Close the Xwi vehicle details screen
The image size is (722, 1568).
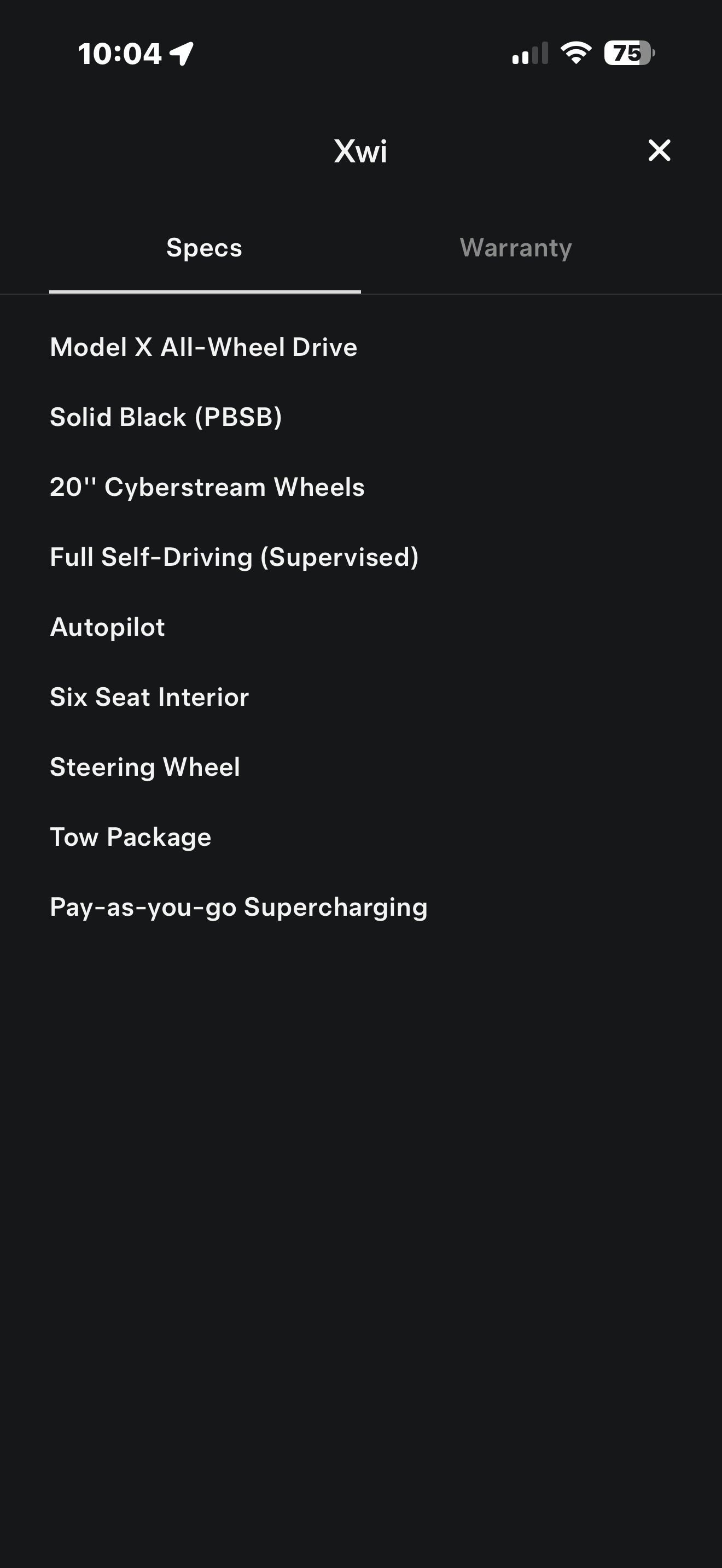tap(659, 150)
